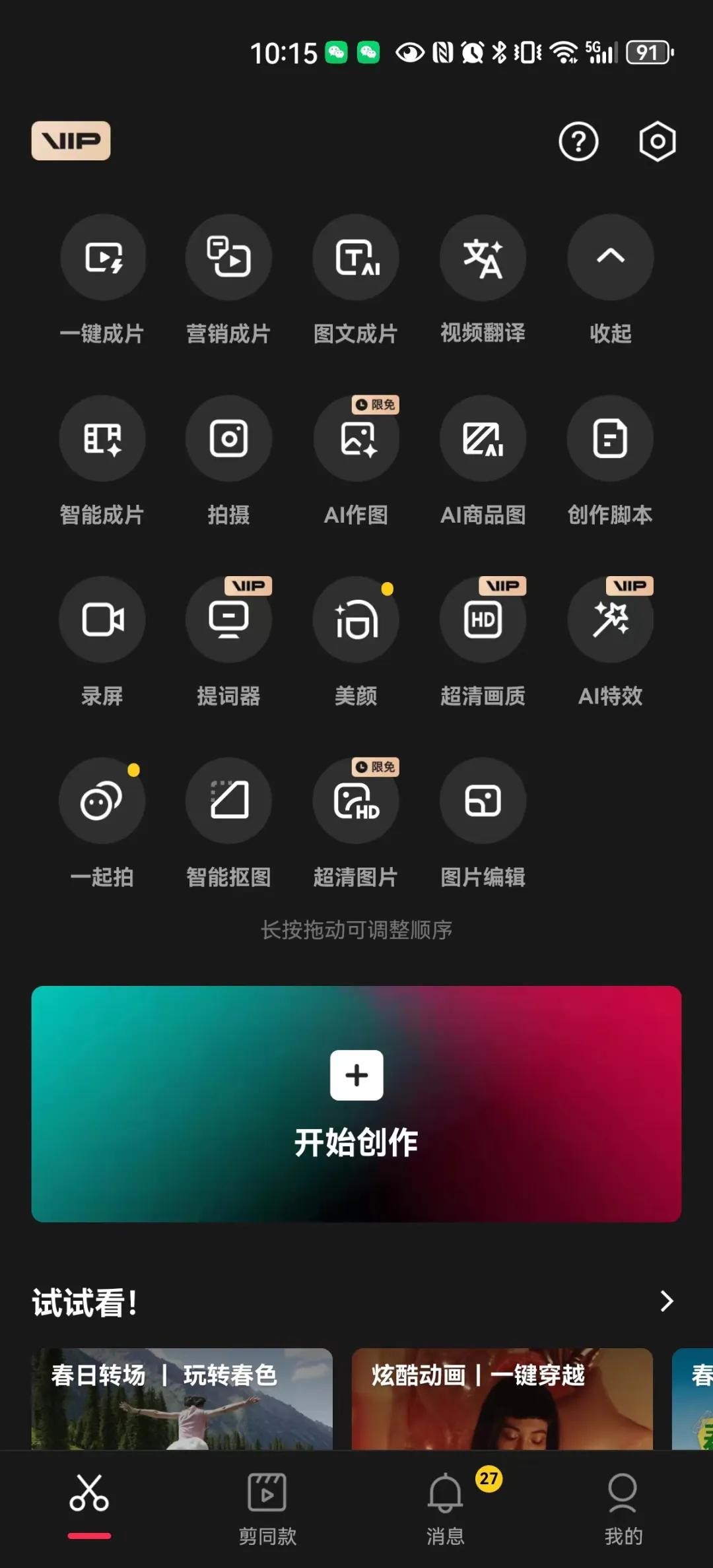Viewport: 713px width, 1568px height.
Task: Launch 图文成片 tool
Action: point(356,257)
